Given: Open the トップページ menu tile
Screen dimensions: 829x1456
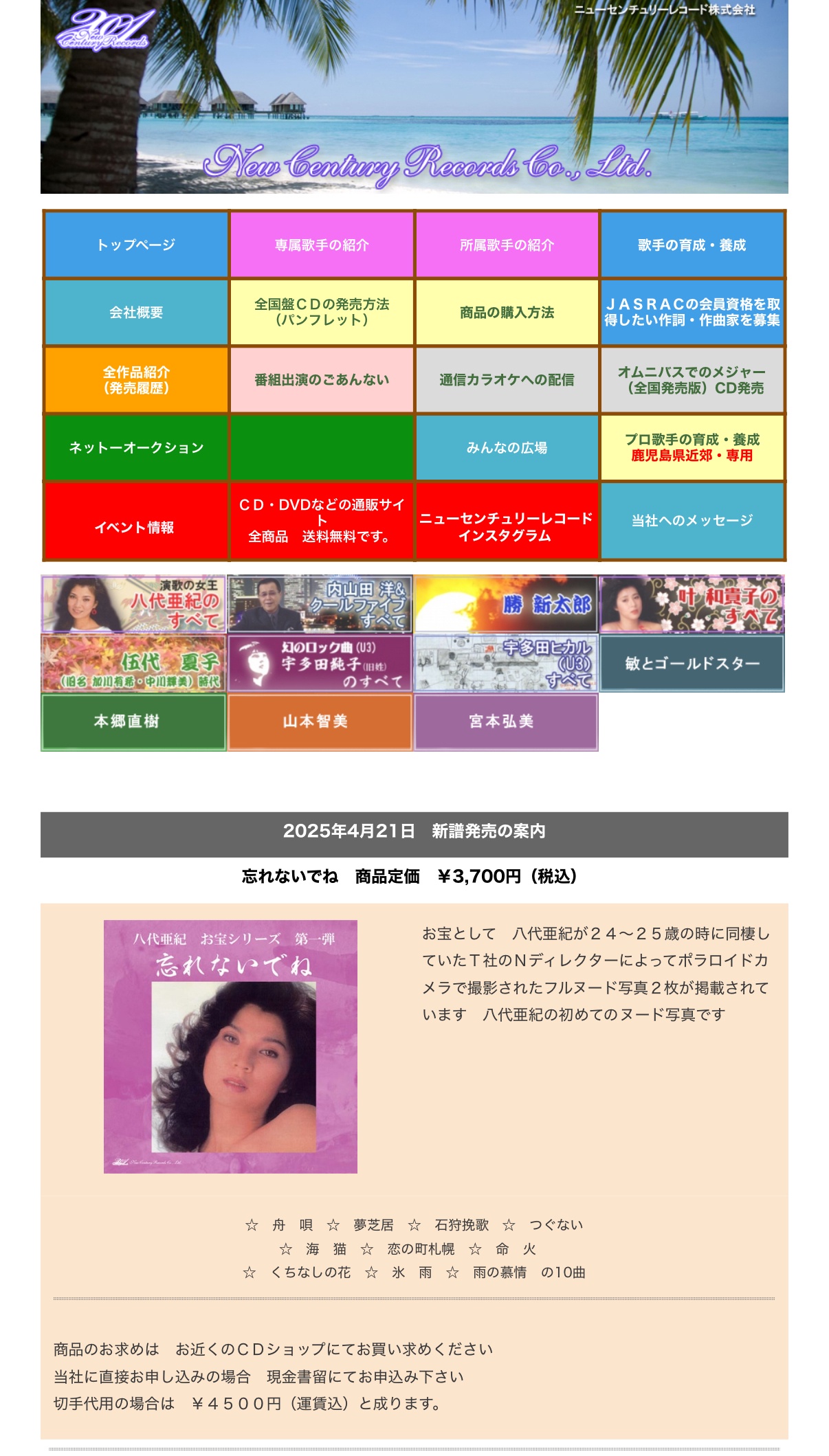Looking at the screenshot, I should click(136, 245).
